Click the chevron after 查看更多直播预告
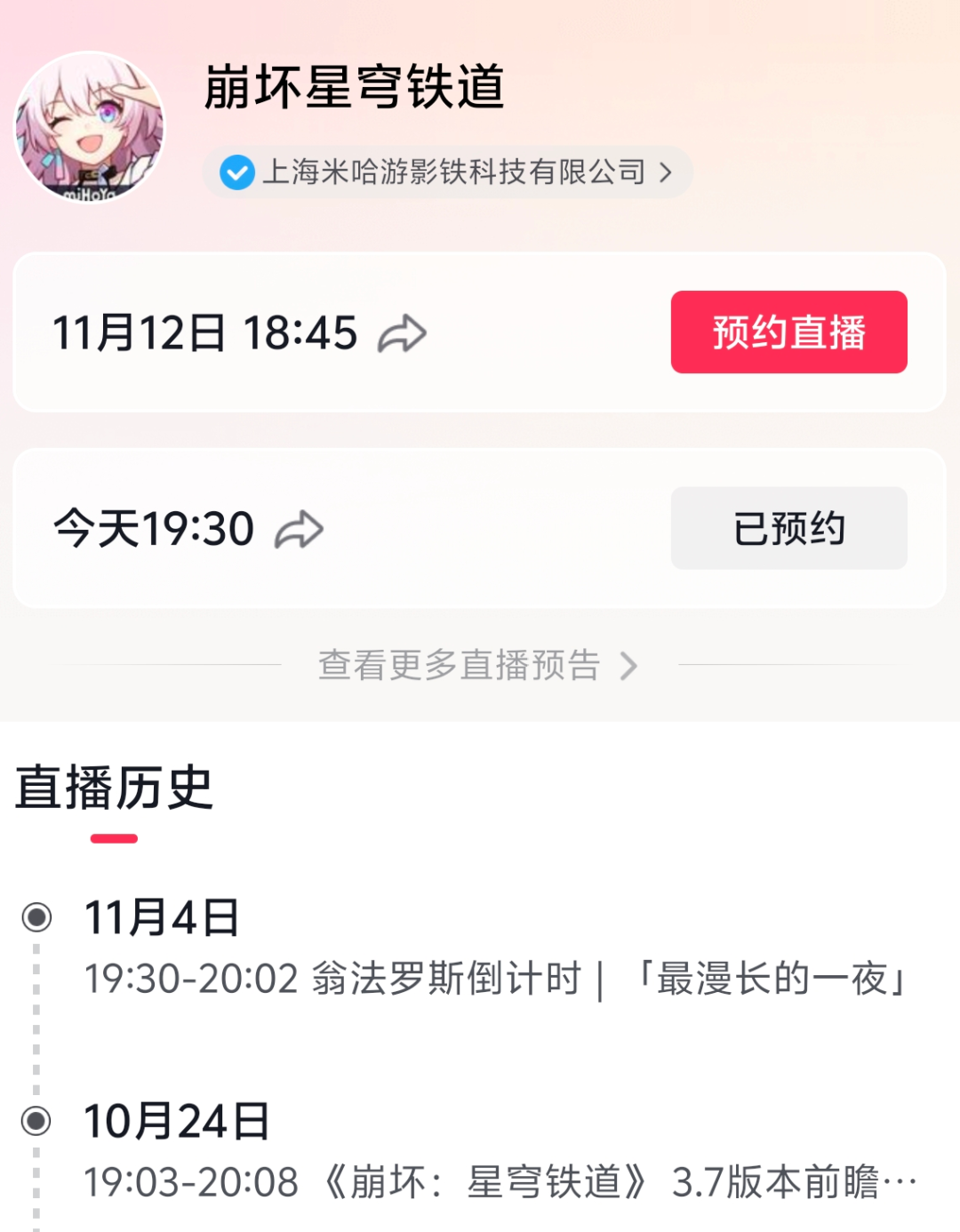This screenshot has height=1232, width=960. click(629, 665)
